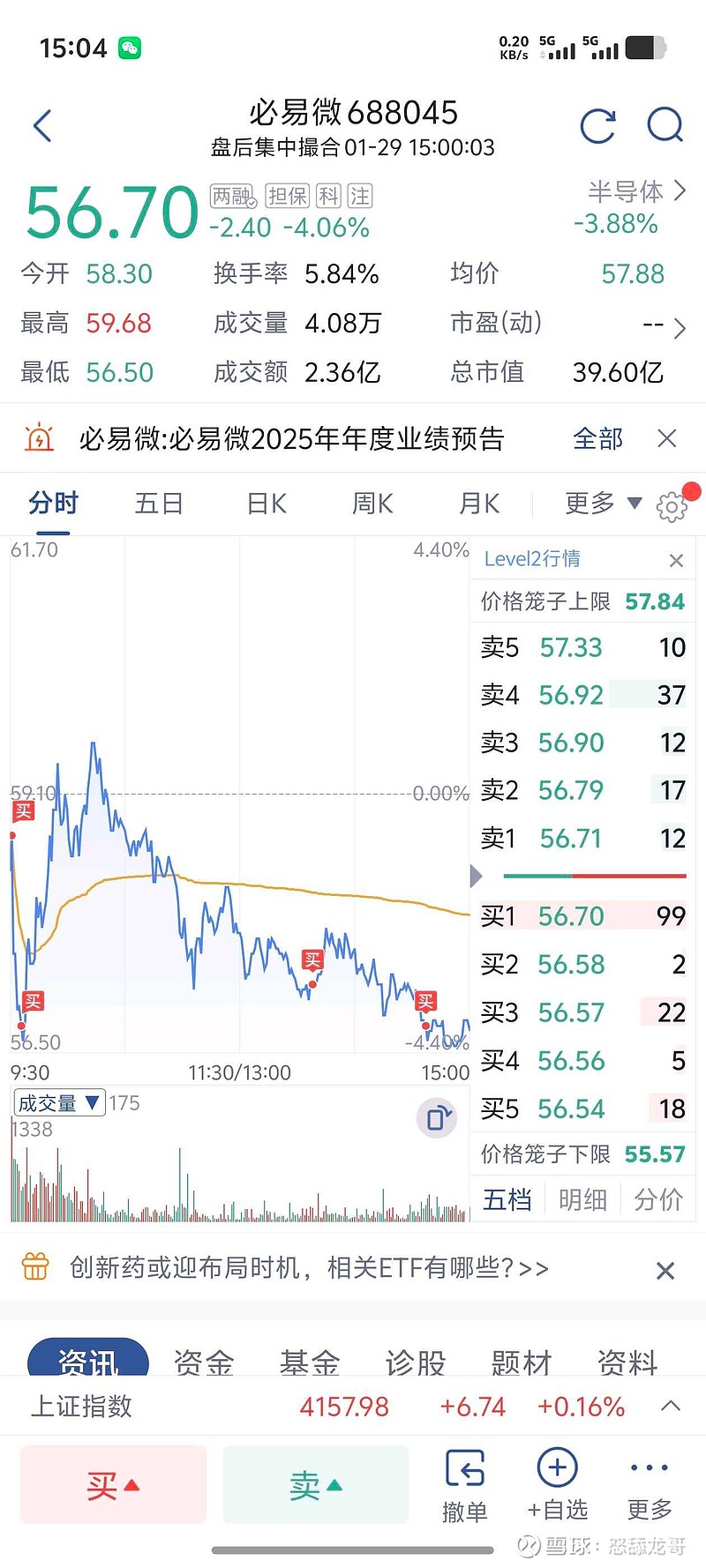Tap the announcement alert bell icon
706x1568 pixels.
(x=39, y=438)
